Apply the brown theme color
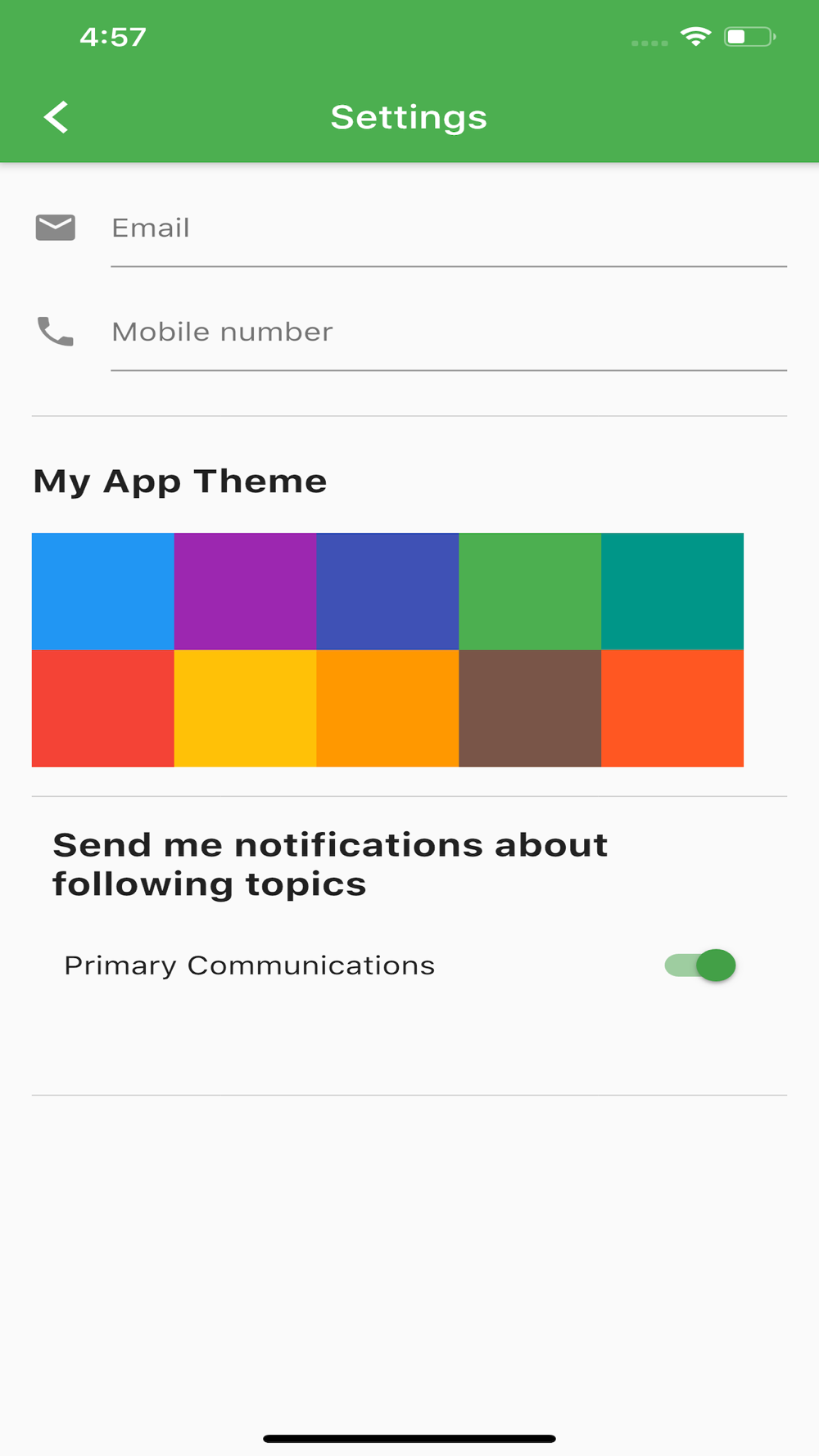819x1456 pixels. tap(530, 708)
